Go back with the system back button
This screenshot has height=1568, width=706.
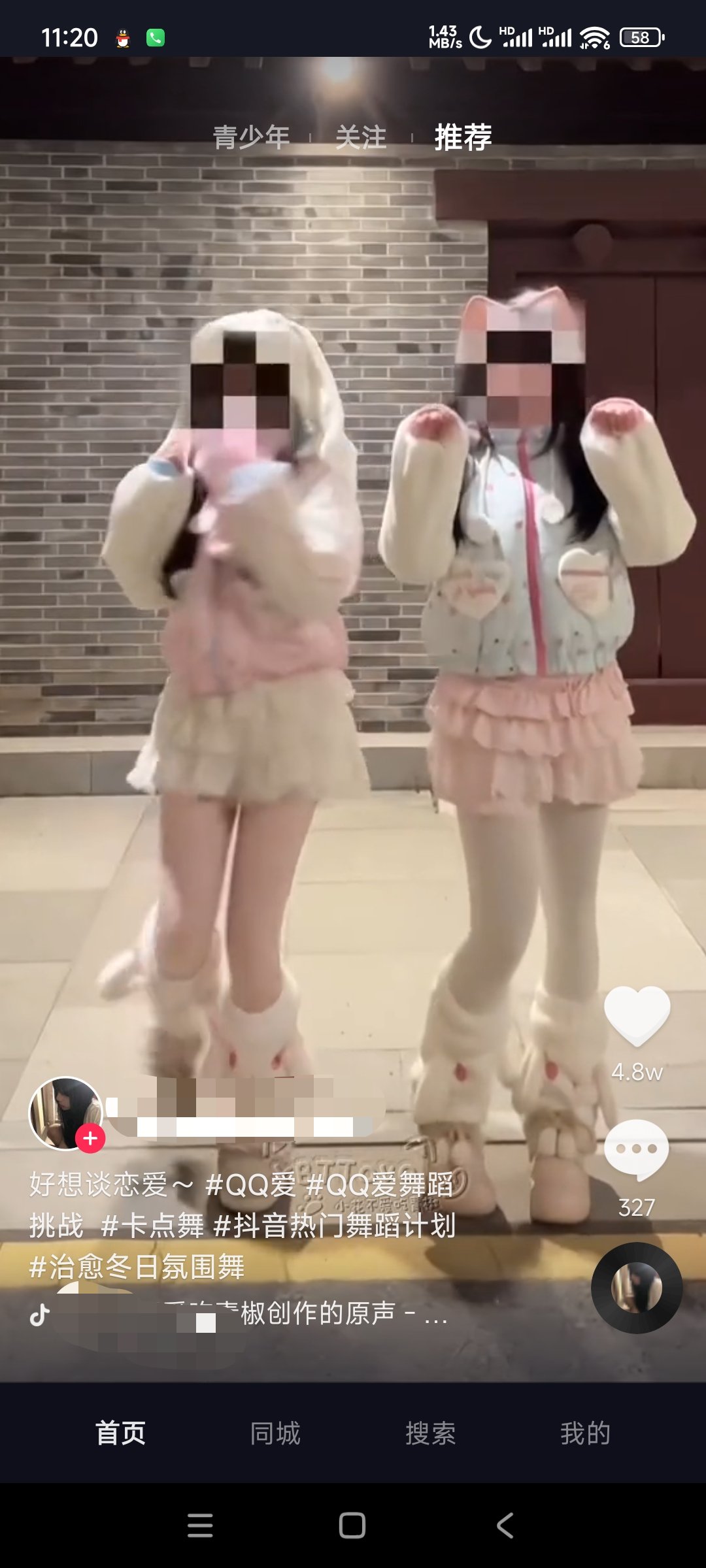tap(505, 1526)
